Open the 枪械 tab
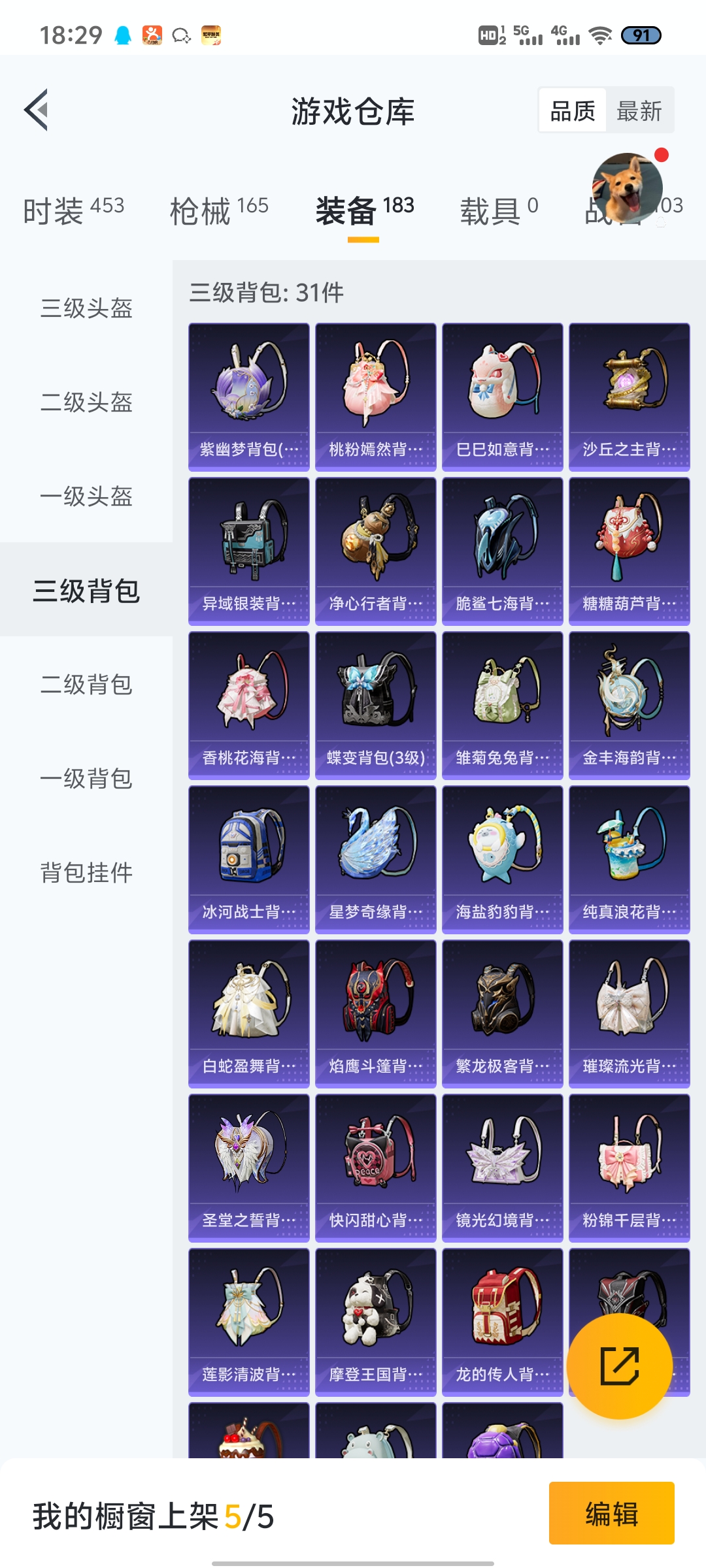The image size is (706, 1568). tap(219, 210)
